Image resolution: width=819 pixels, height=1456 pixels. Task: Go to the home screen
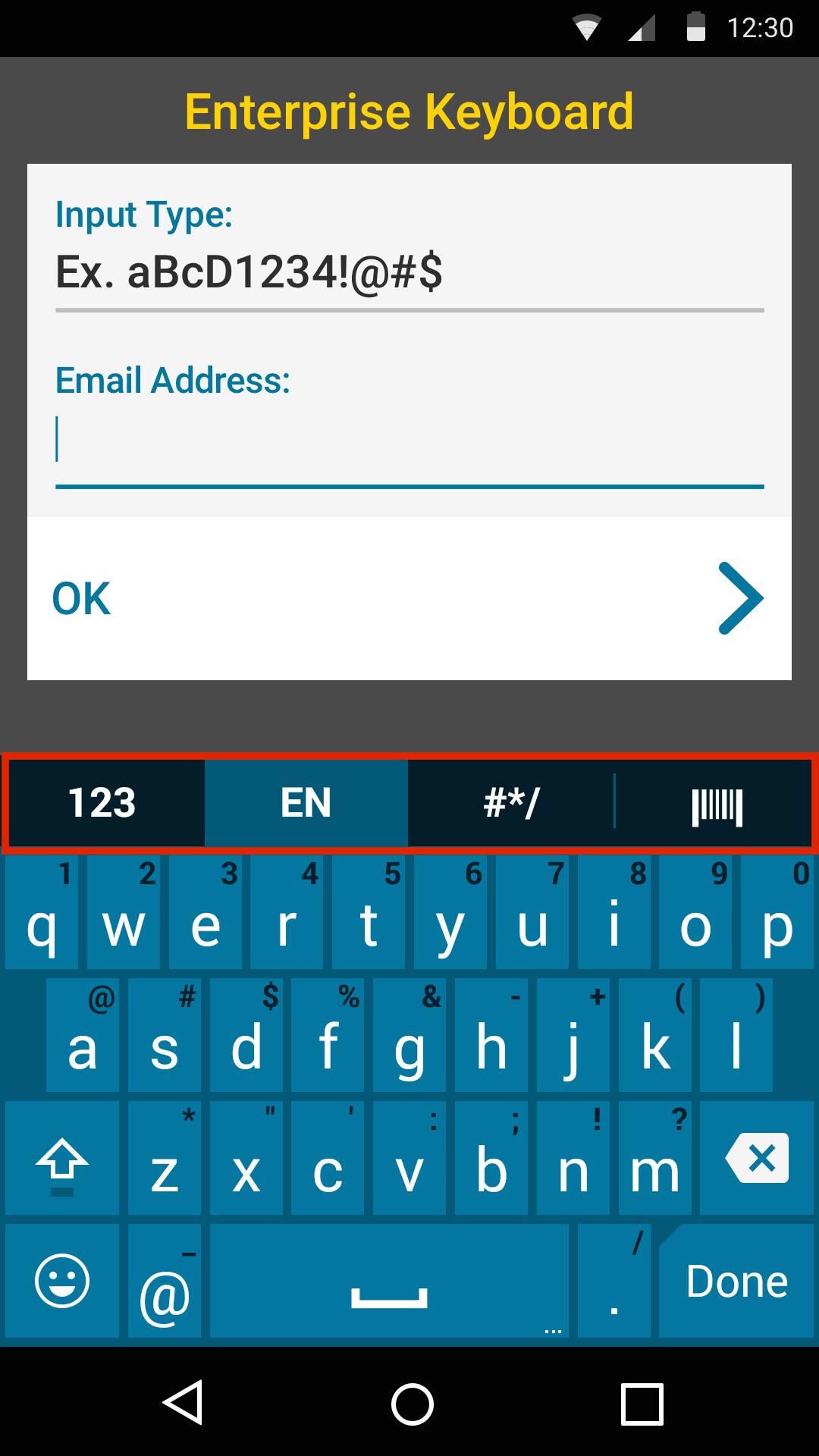pyautogui.click(x=412, y=1404)
